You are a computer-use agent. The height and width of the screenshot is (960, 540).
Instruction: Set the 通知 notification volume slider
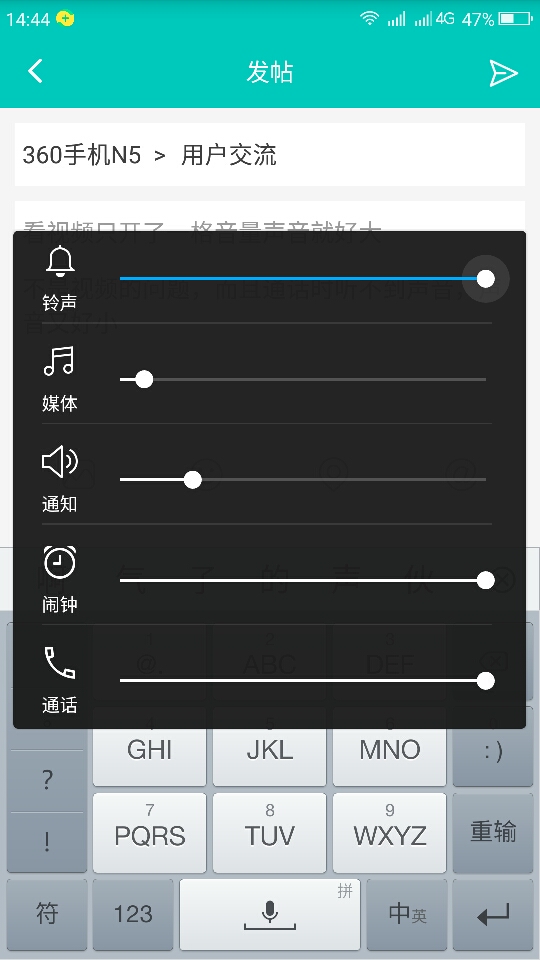click(303, 479)
